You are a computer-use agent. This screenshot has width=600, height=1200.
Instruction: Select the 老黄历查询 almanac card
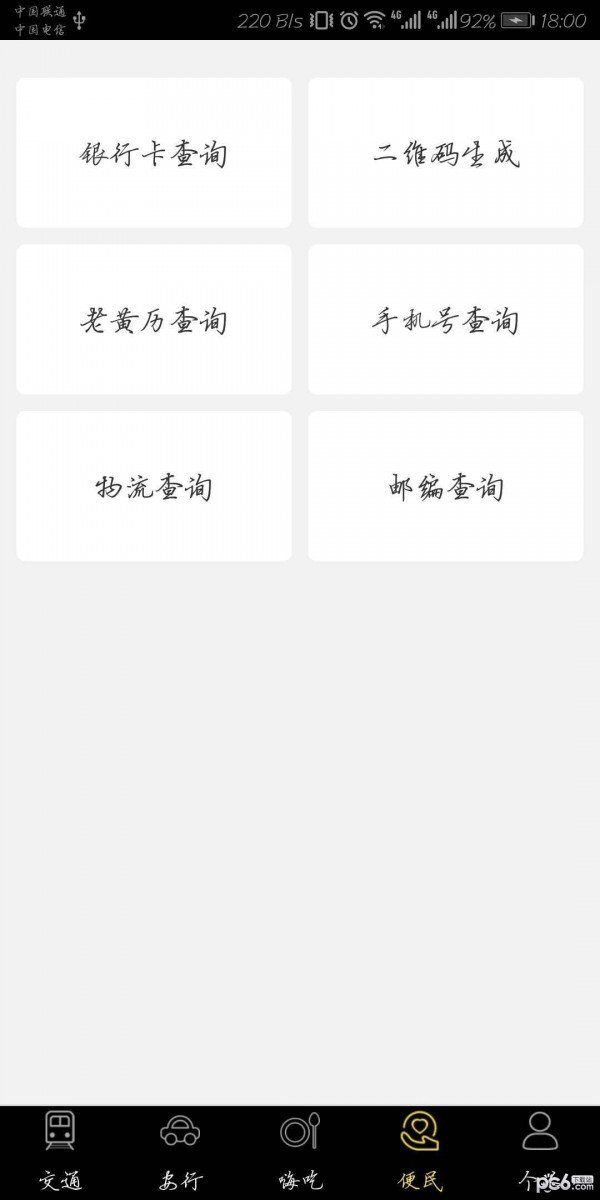[154, 320]
